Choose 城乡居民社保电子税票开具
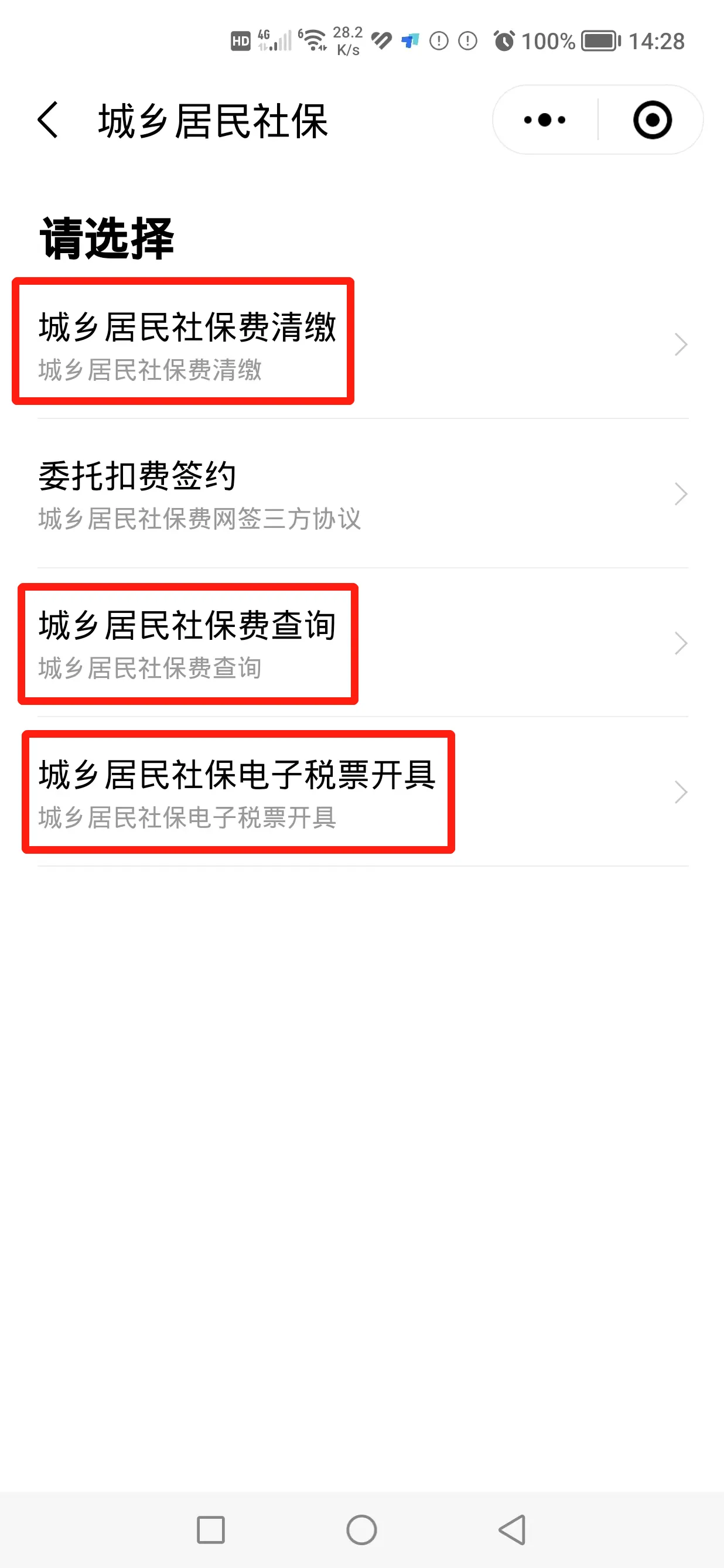The width and height of the screenshot is (724, 1568). (363, 792)
